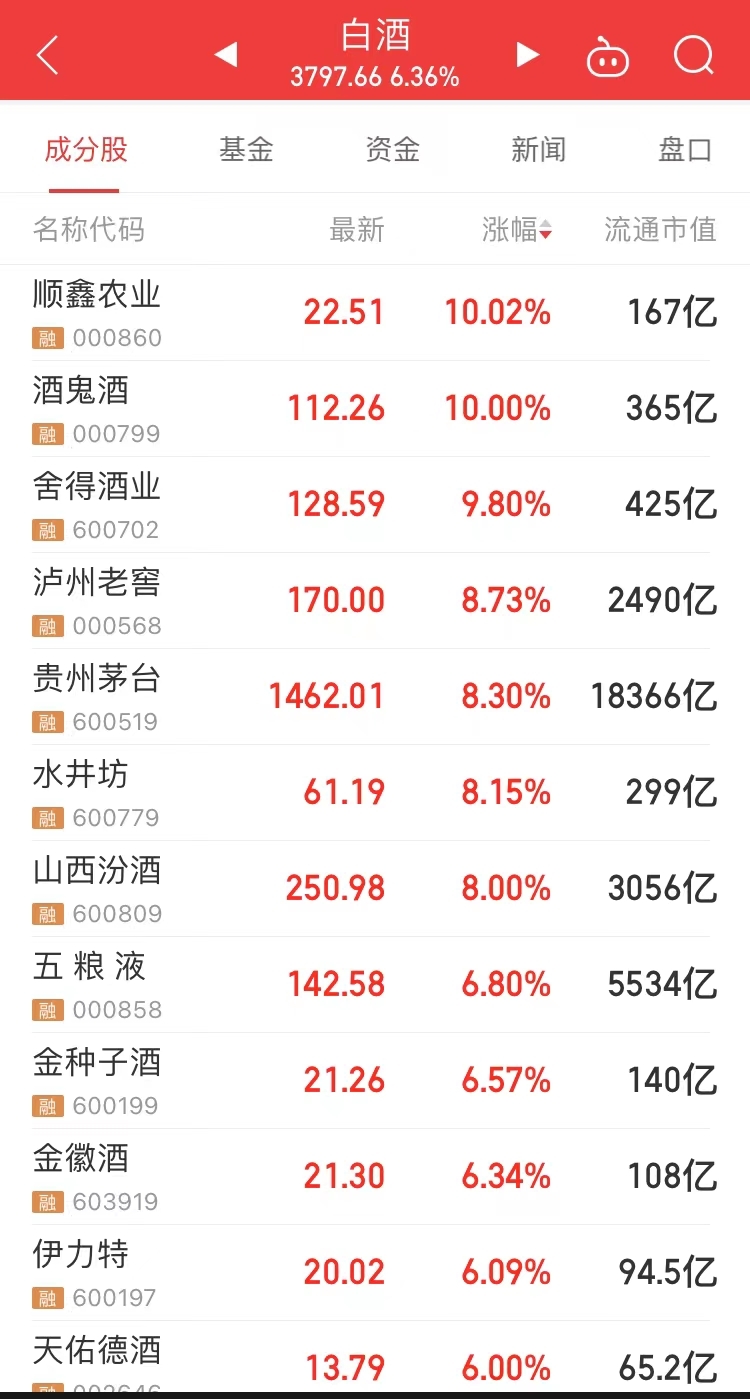Open stock details for 五粮液
750x1399 pixels.
[x=375, y=985]
